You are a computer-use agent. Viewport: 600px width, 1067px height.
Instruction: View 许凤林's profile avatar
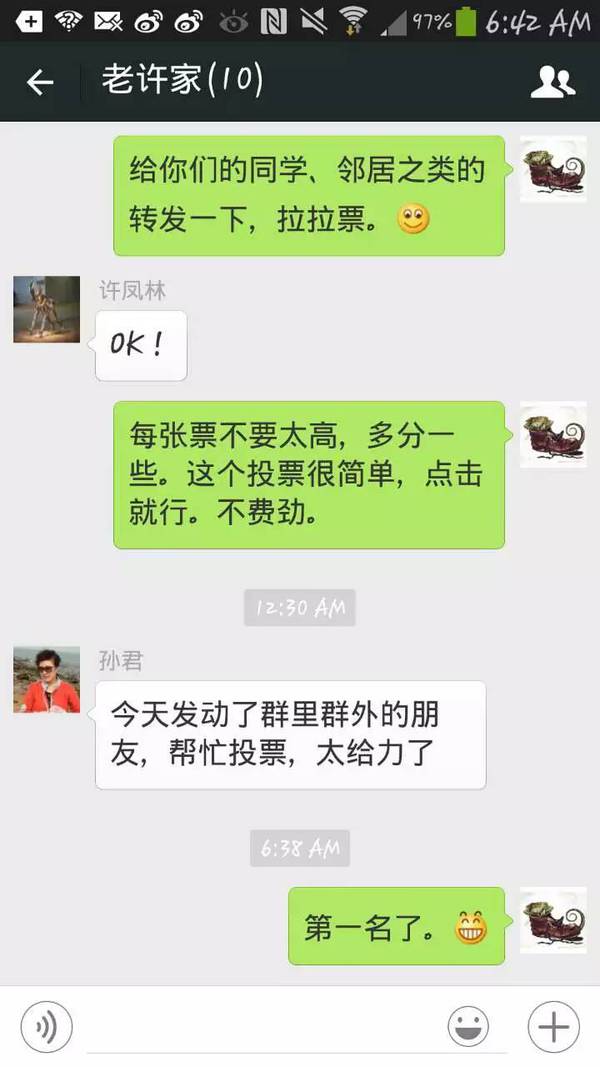click(x=46, y=309)
